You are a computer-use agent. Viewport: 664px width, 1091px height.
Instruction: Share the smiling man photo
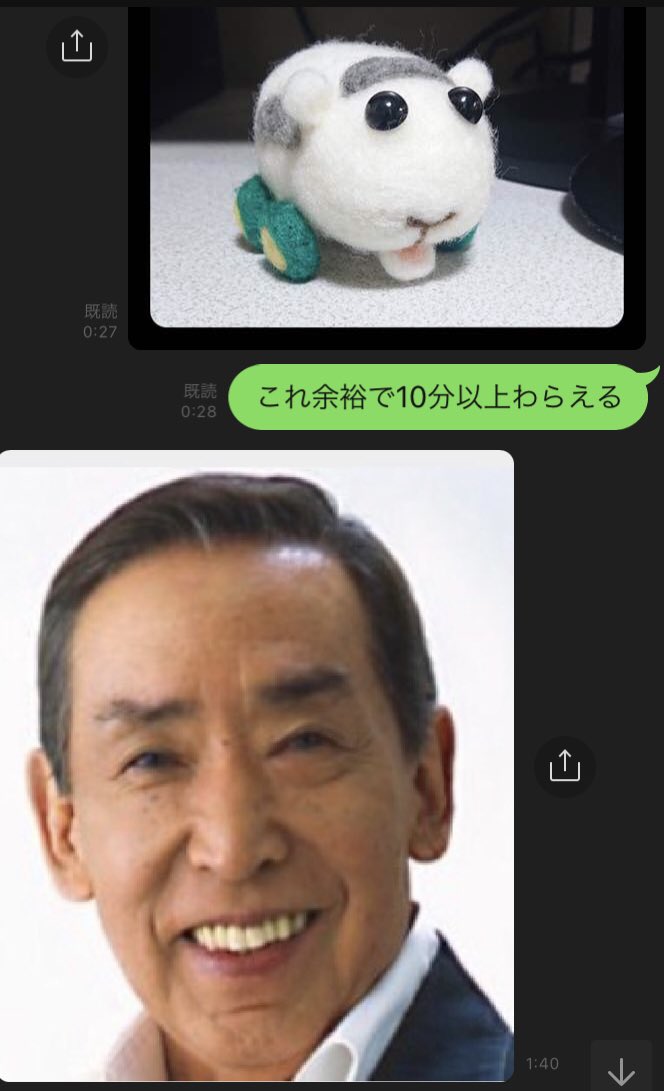coord(564,767)
